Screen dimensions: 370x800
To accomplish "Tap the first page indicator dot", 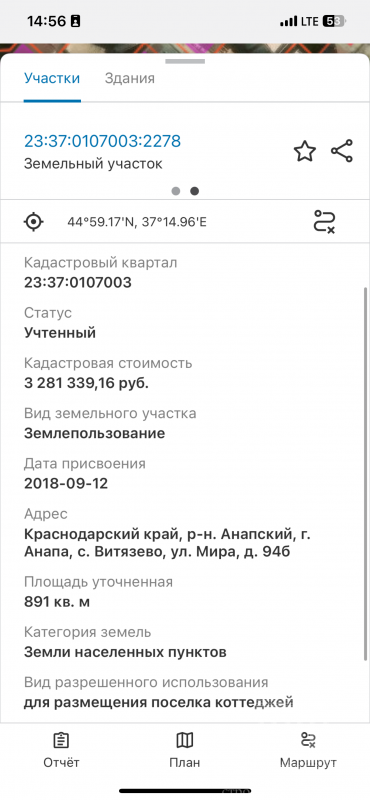I will [176, 191].
